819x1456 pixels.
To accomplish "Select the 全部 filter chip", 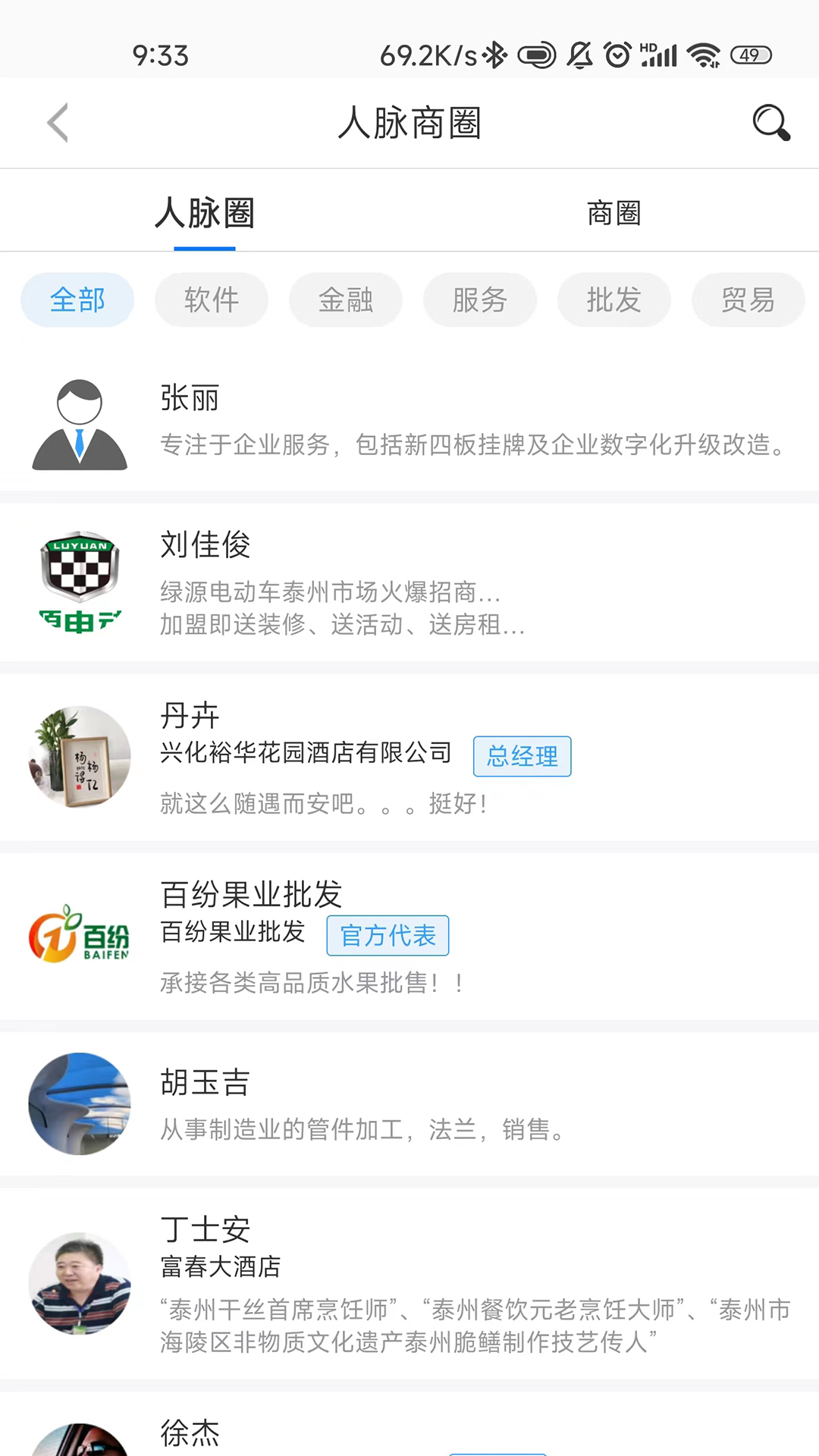I will 77,300.
